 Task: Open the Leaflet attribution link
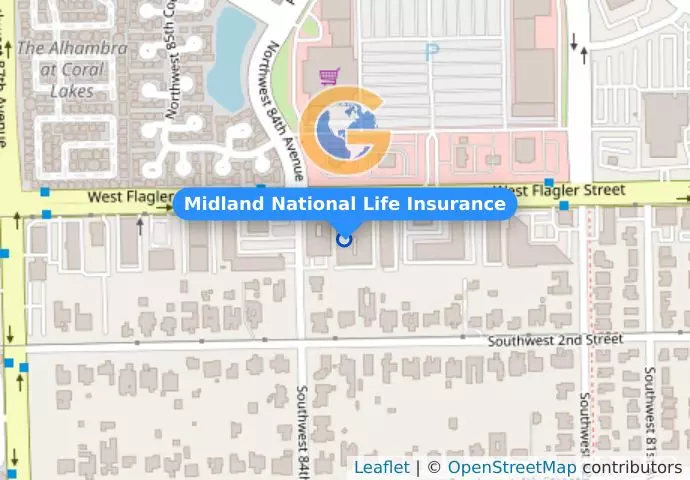tap(381, 468)
